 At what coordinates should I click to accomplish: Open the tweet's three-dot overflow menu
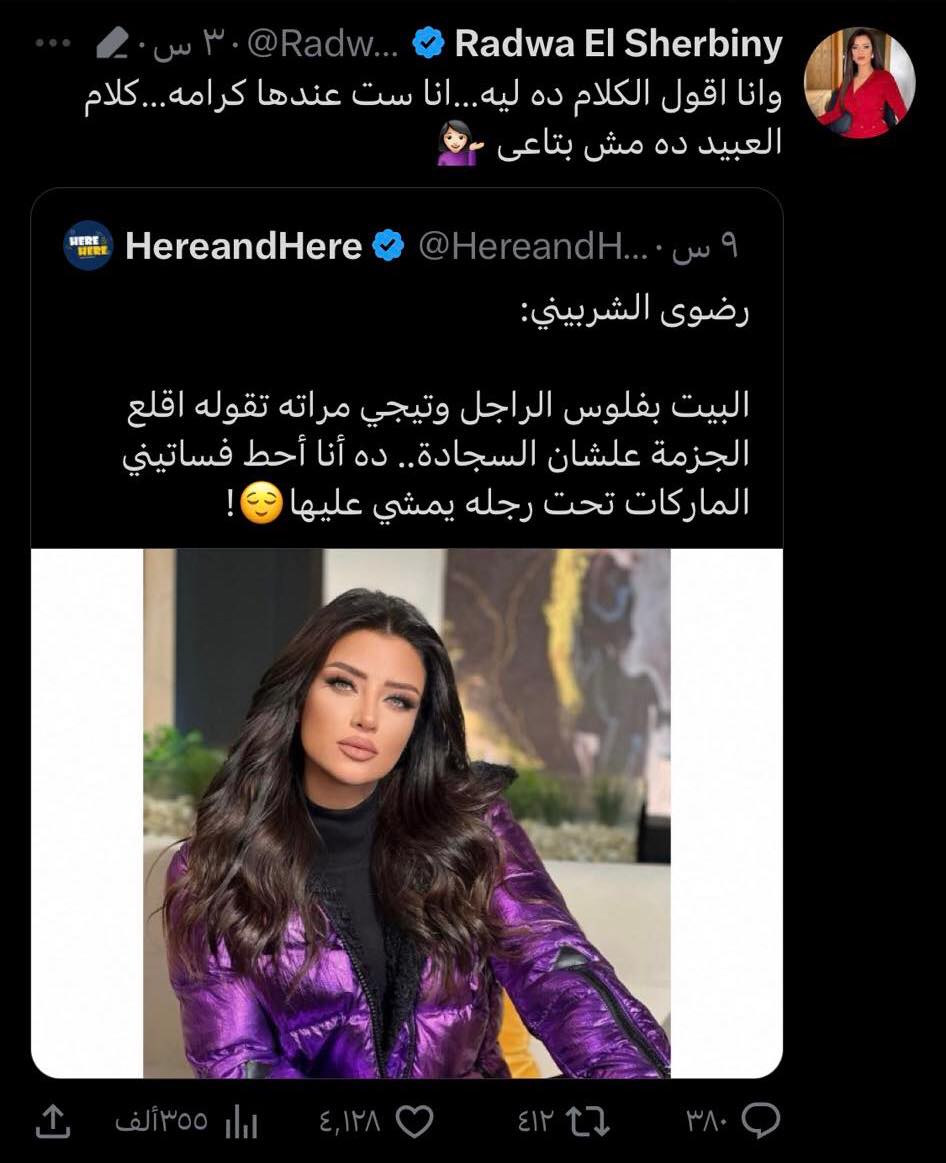(52, 45)
